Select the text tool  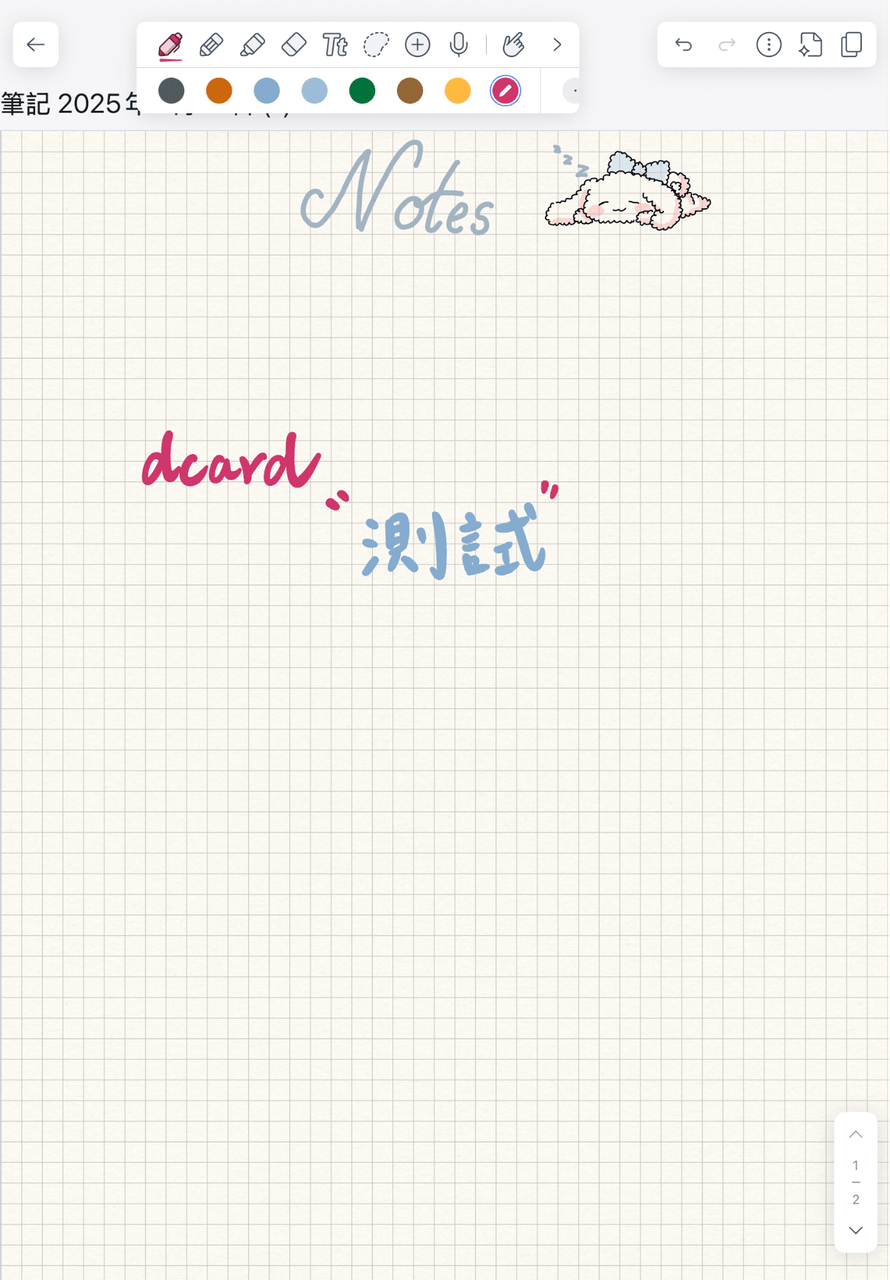[x=335, y=45]
